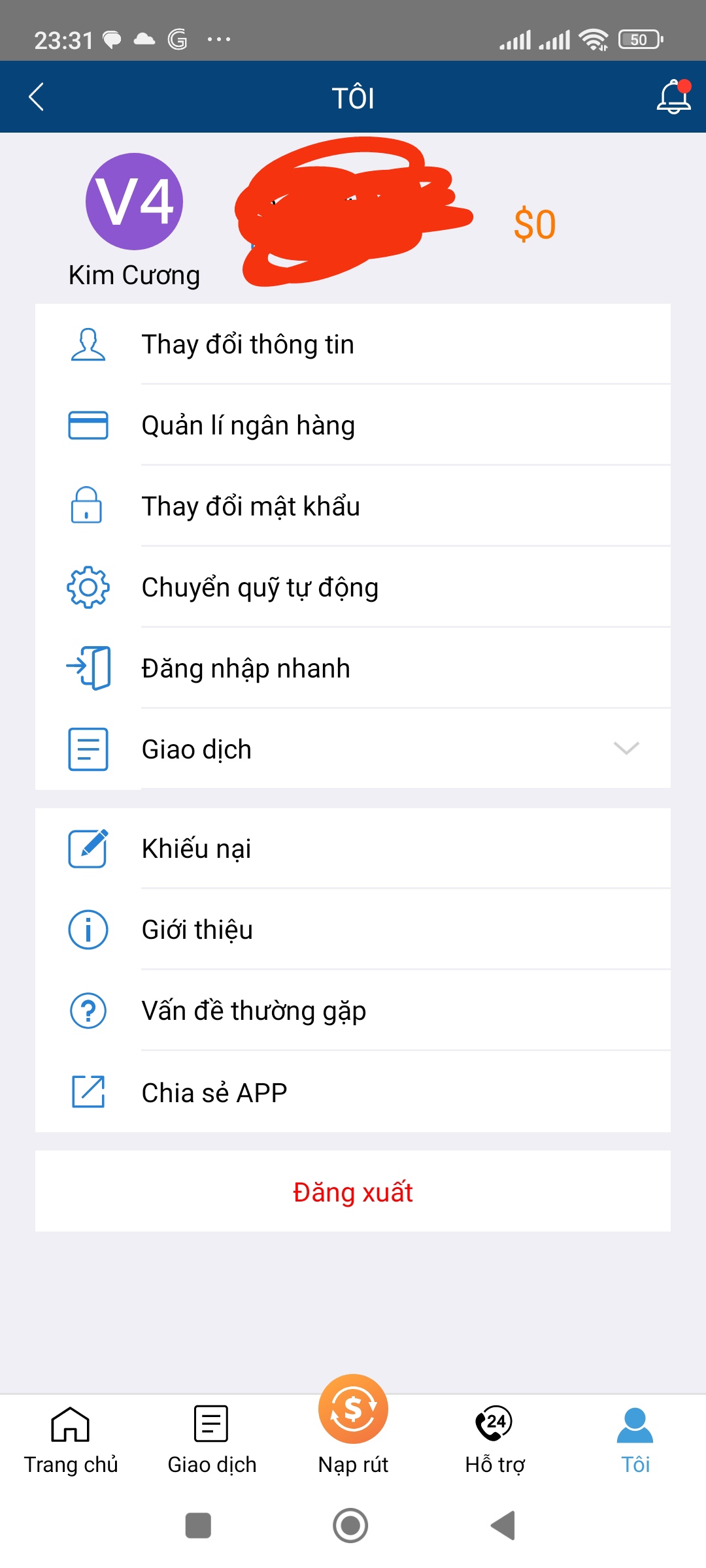
Task: Expand the Giao dịch row
Action: (353, 749)
